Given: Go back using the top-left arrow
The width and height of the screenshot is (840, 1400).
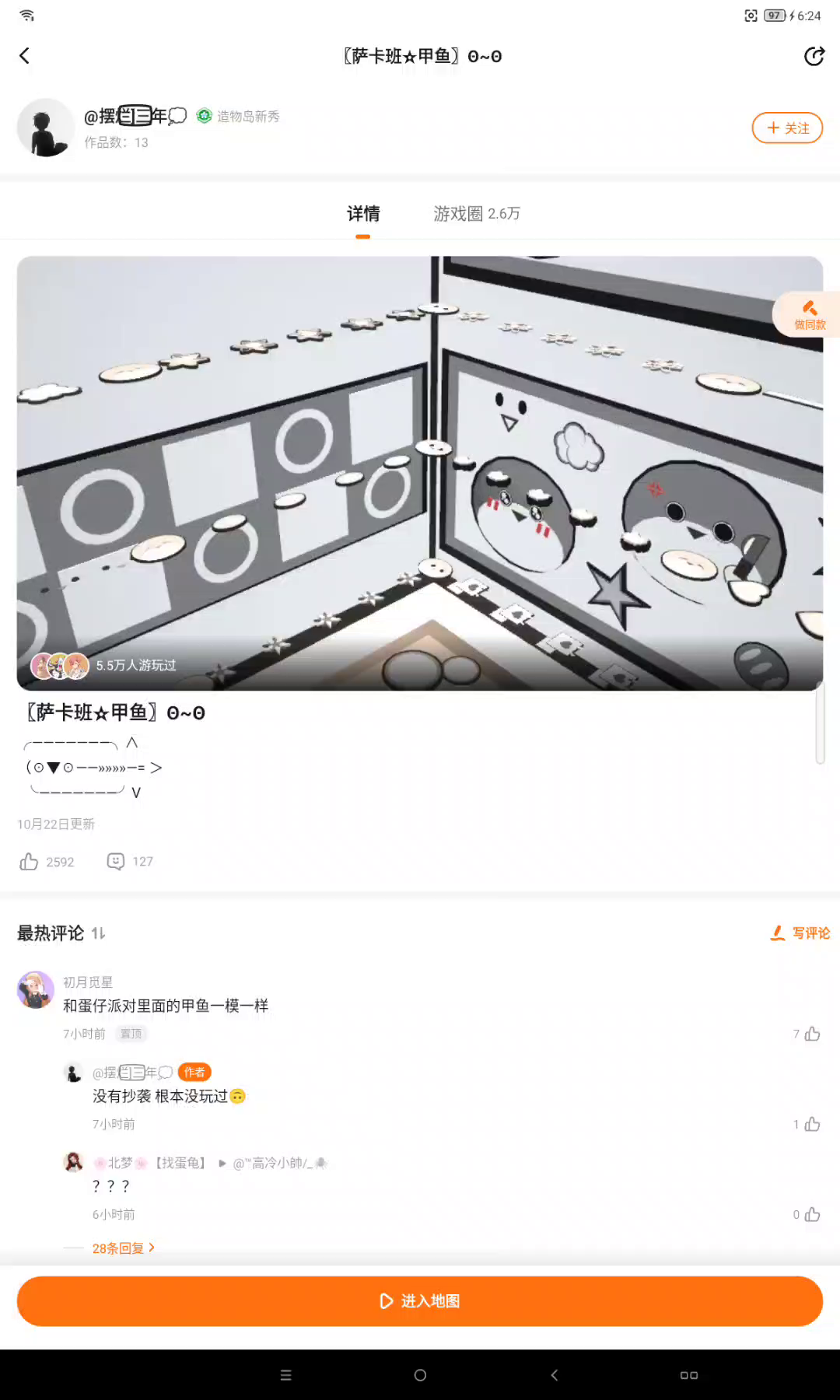Looking at the screenshot, I should point(25,56).
